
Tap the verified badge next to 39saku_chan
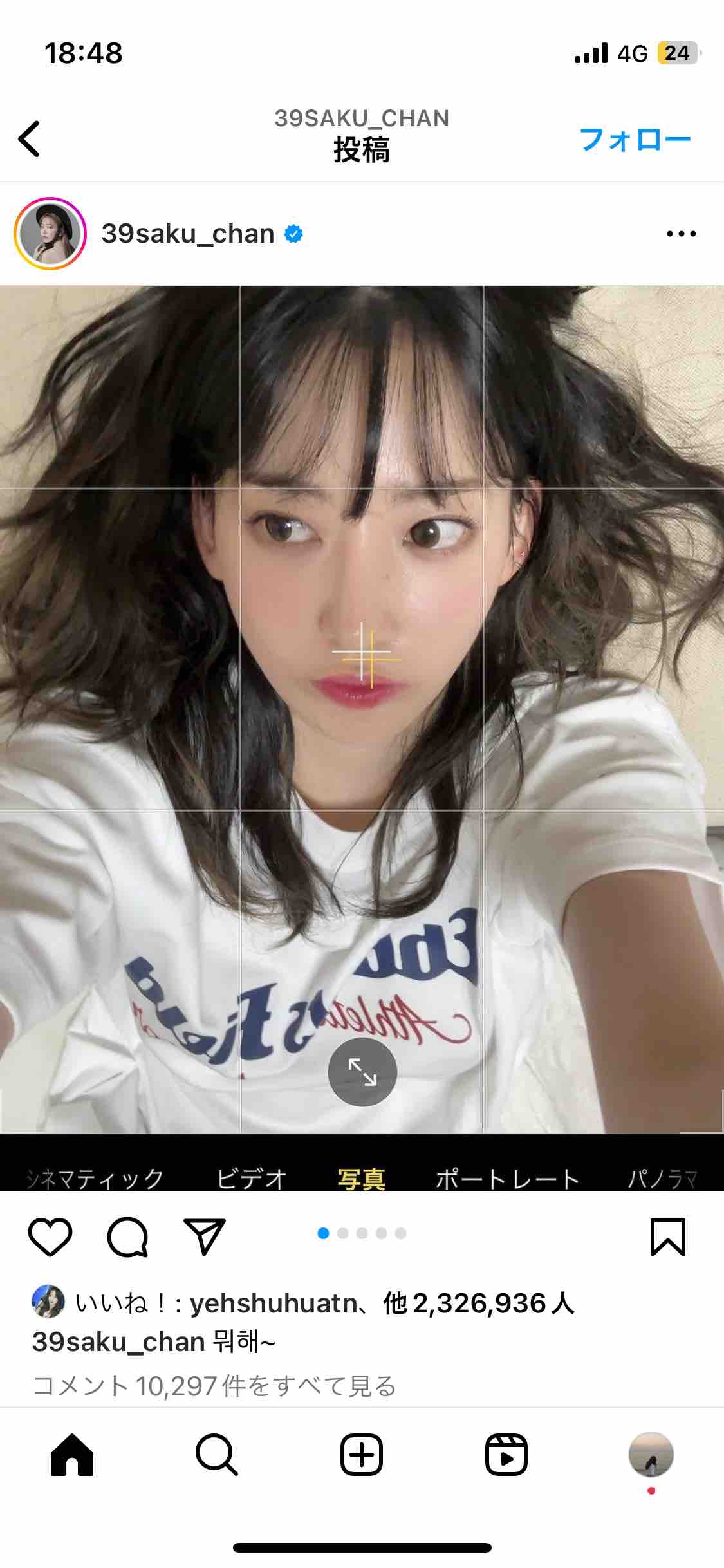293,234
